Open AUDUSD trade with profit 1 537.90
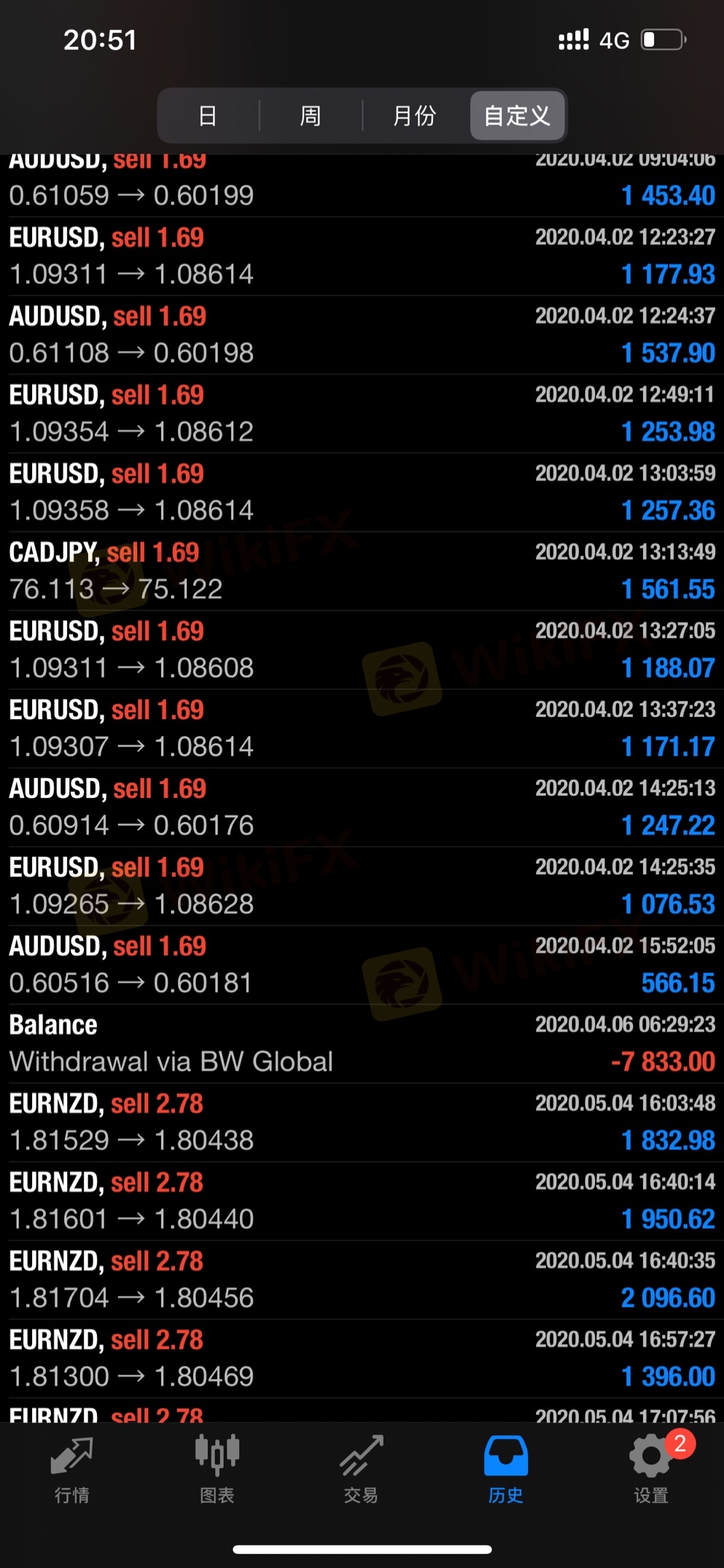Image resolution: width=724 pixels, height=1568 pixels. pyautogui.click(x=362, y=335)
